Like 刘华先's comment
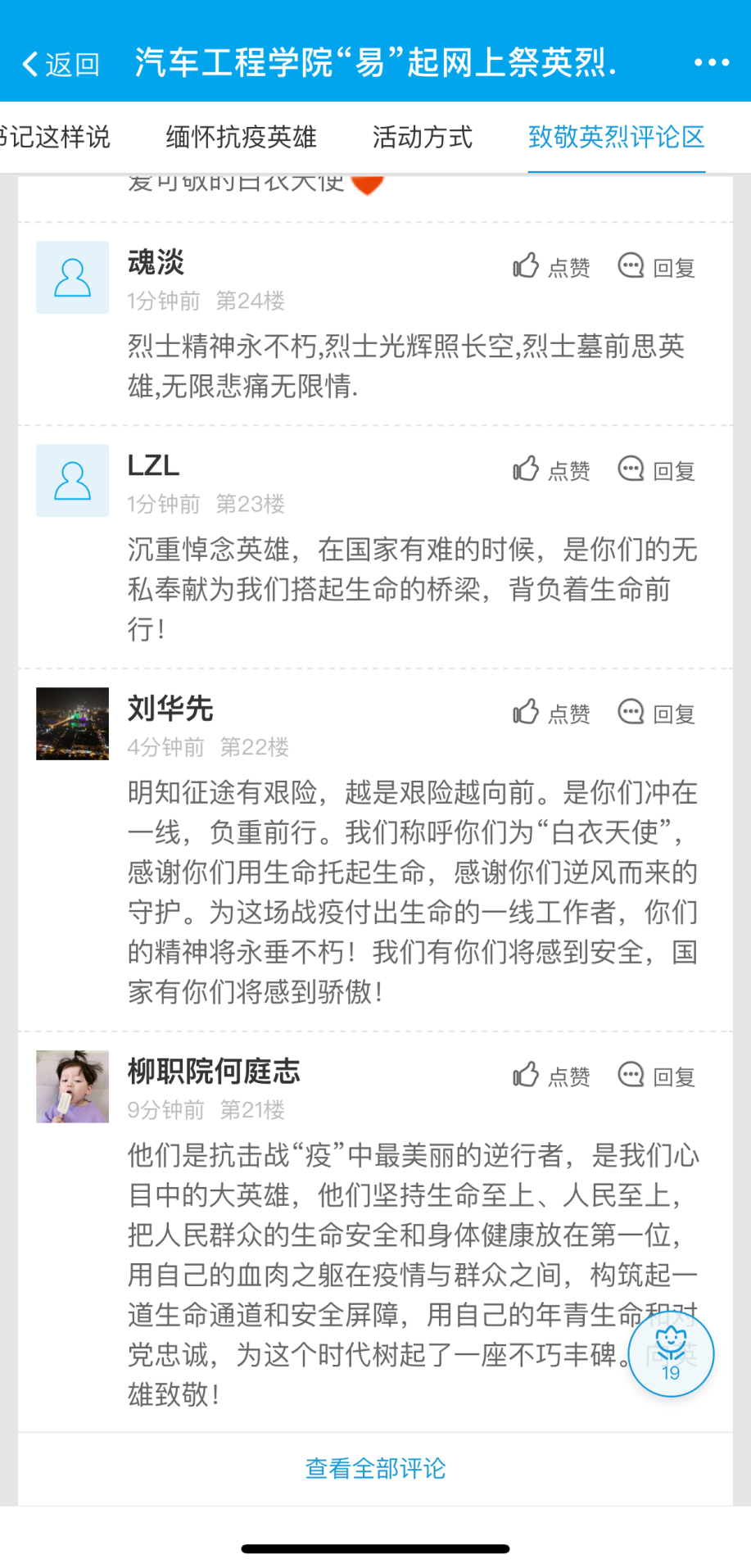The height and width of the screenshot is (1568, 751). tap(551, 713)
